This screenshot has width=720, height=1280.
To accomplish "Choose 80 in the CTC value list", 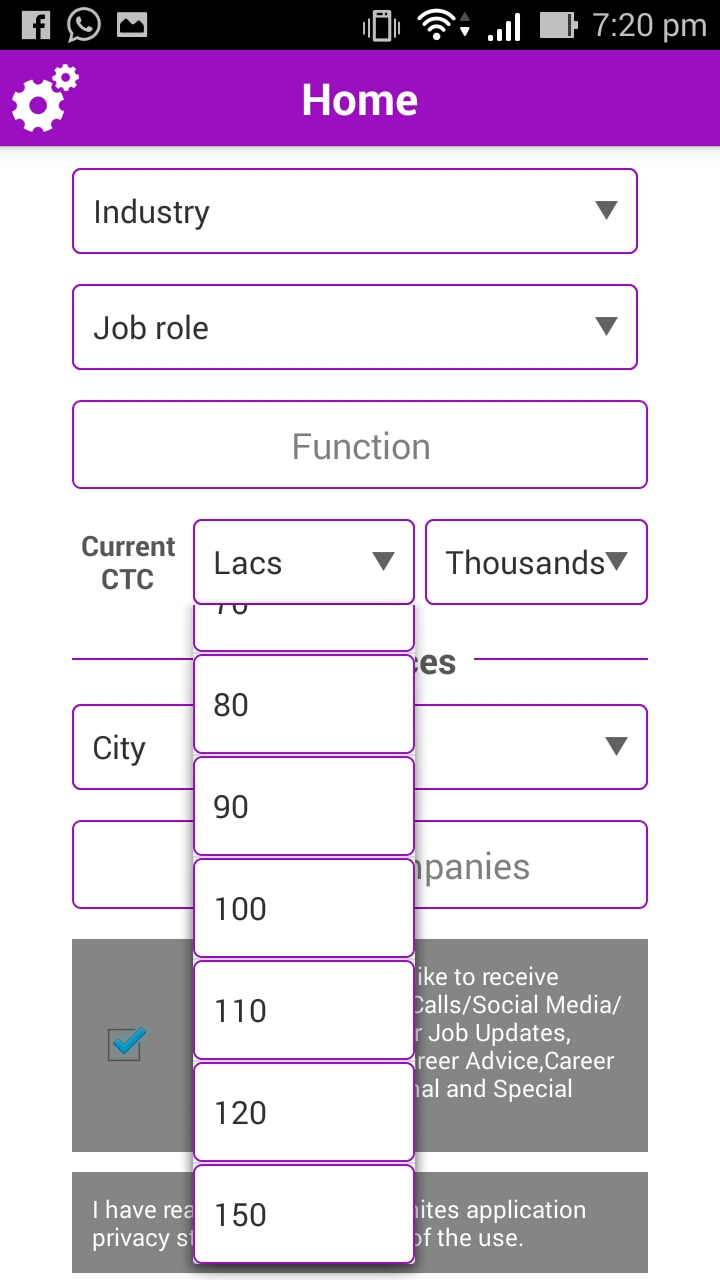I will click(x=303, y=704).
